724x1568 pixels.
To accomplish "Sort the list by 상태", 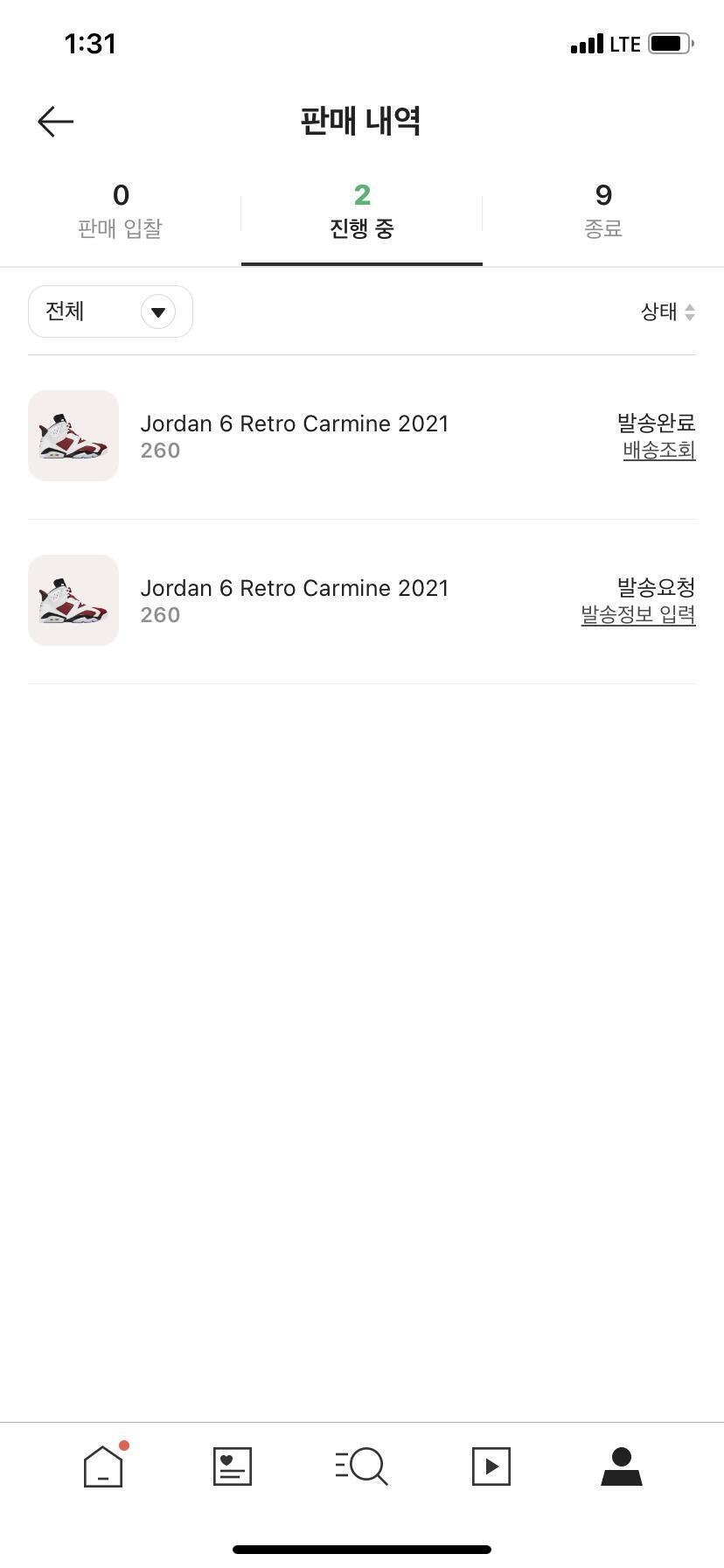I will coord(667,311).
